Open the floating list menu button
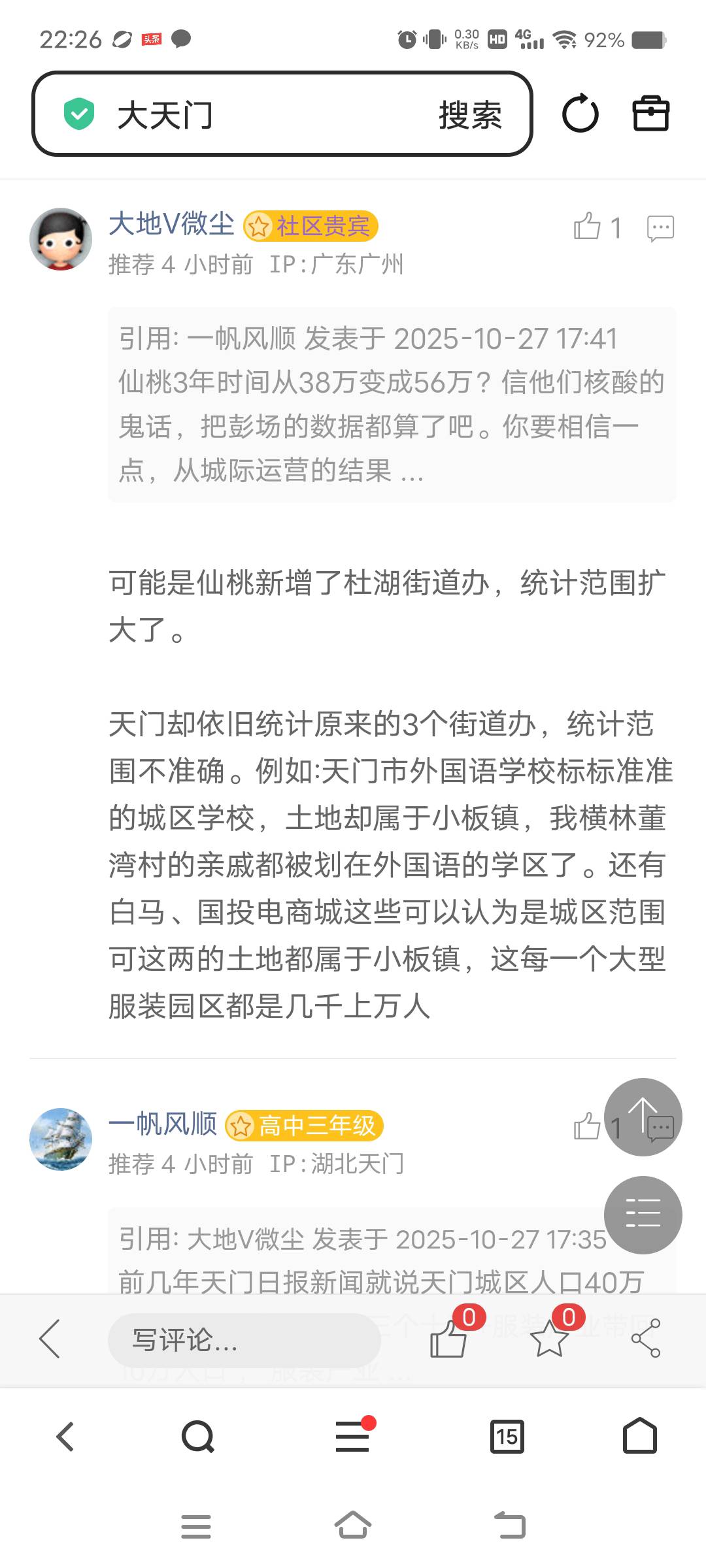 click(643, 1215)
